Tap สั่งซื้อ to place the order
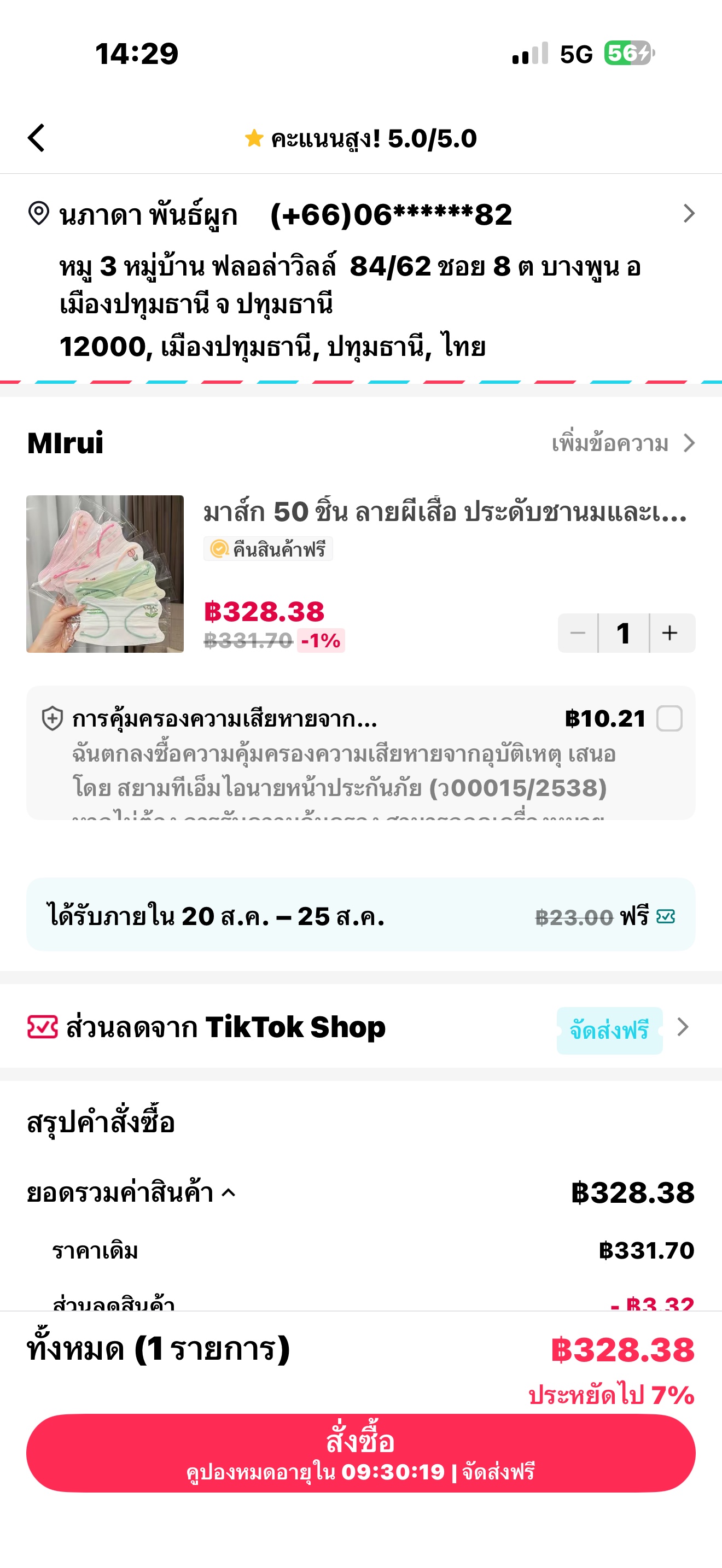722x1568 pixels. [x=361, y=1453]
